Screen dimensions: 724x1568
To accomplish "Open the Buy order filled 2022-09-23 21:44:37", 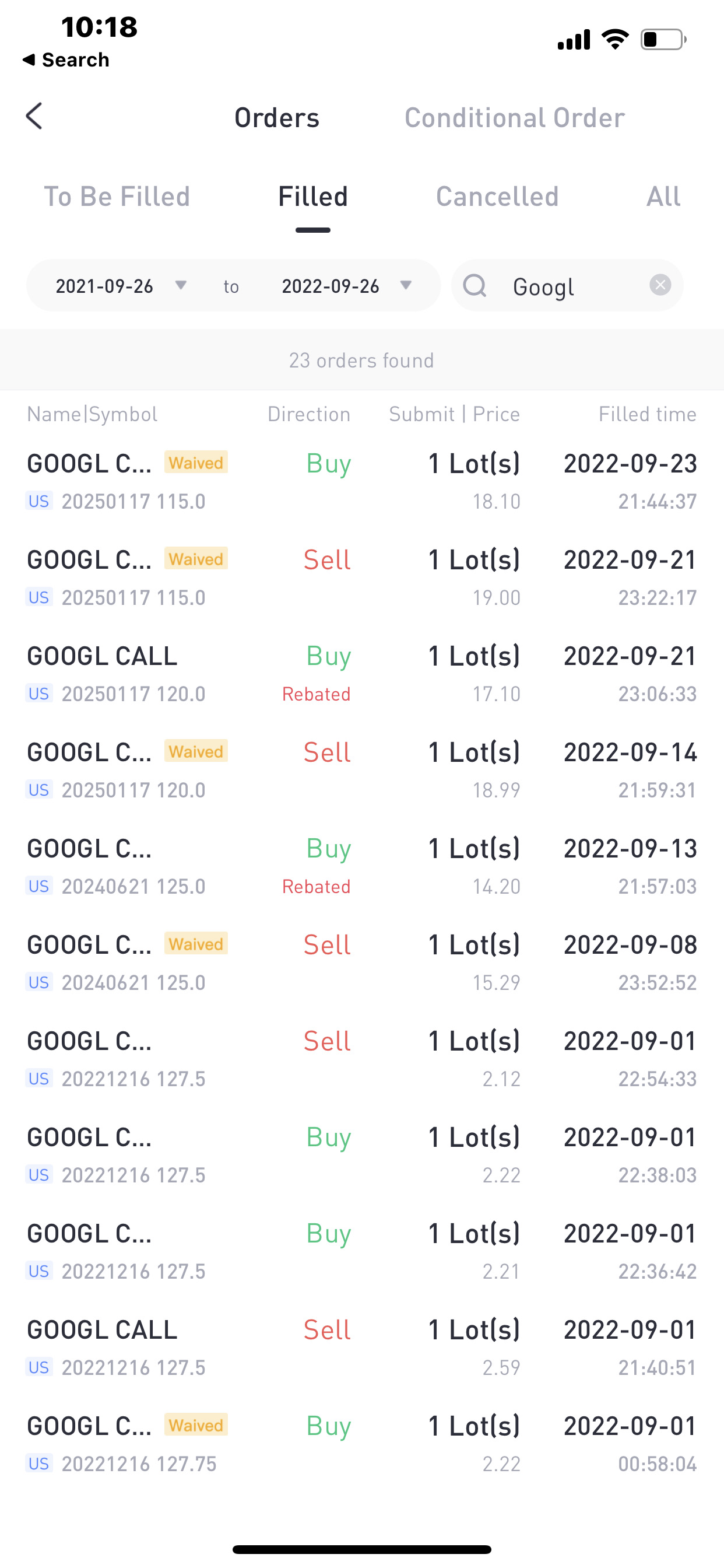I will (361, 481).
